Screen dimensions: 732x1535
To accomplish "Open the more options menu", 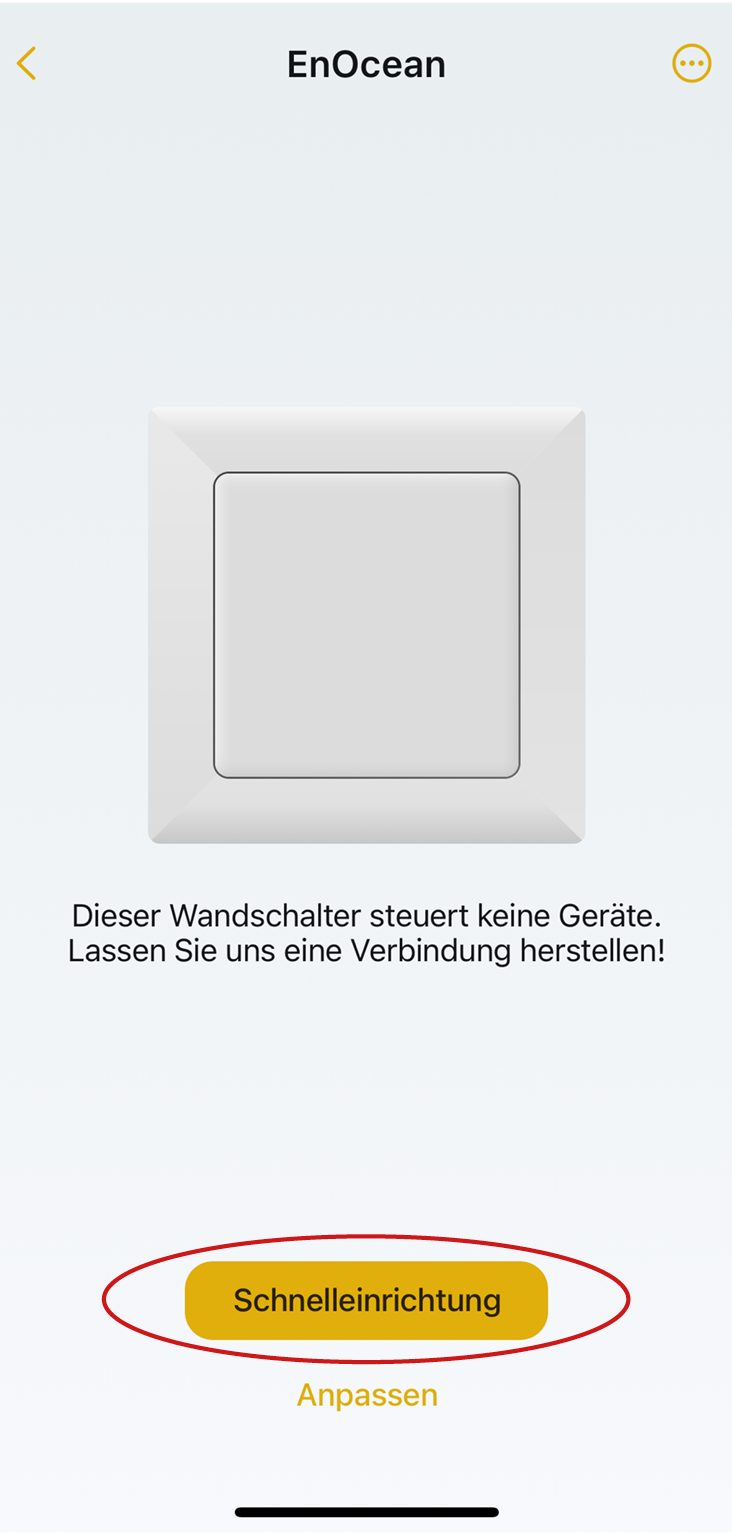I will click(691, 64).
